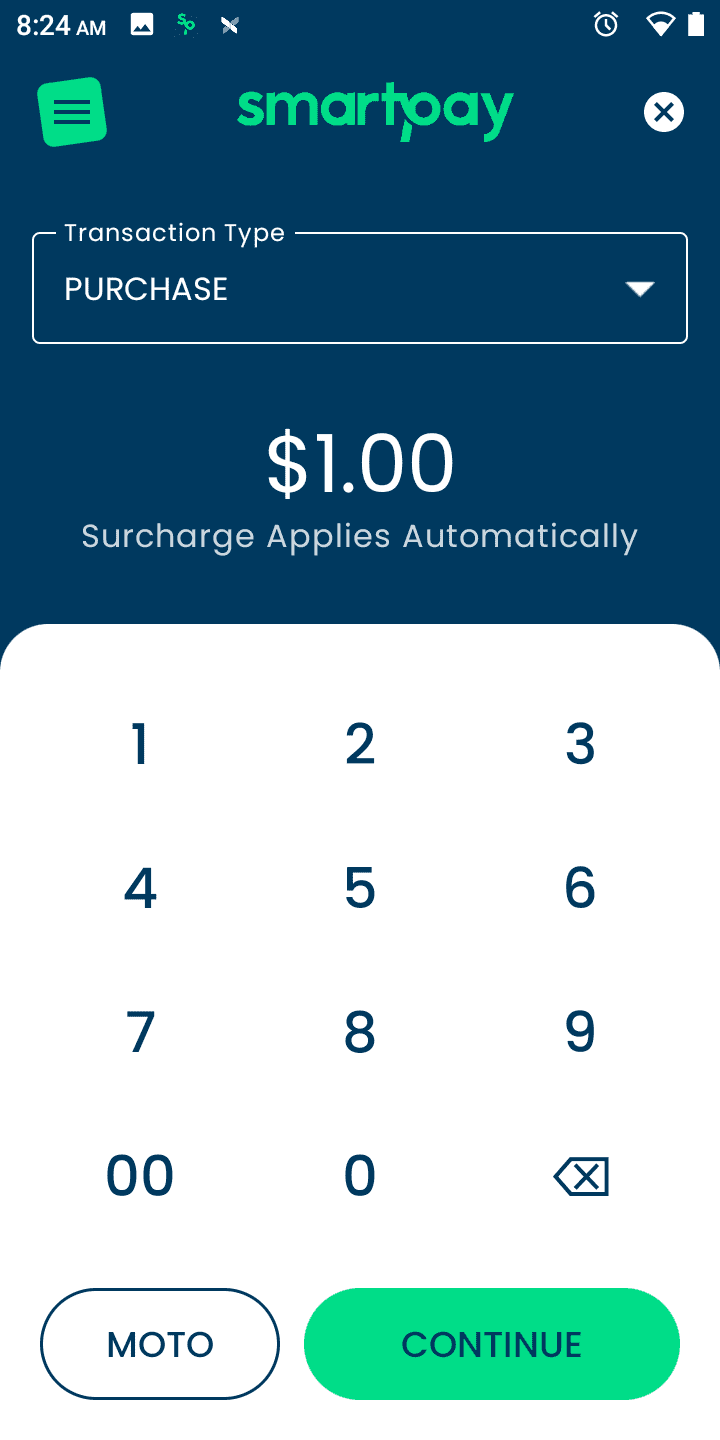The width and height of the screenshot is (720, 1440).
Task: Select number 9 on the keypad
Action: [580, 1032]
